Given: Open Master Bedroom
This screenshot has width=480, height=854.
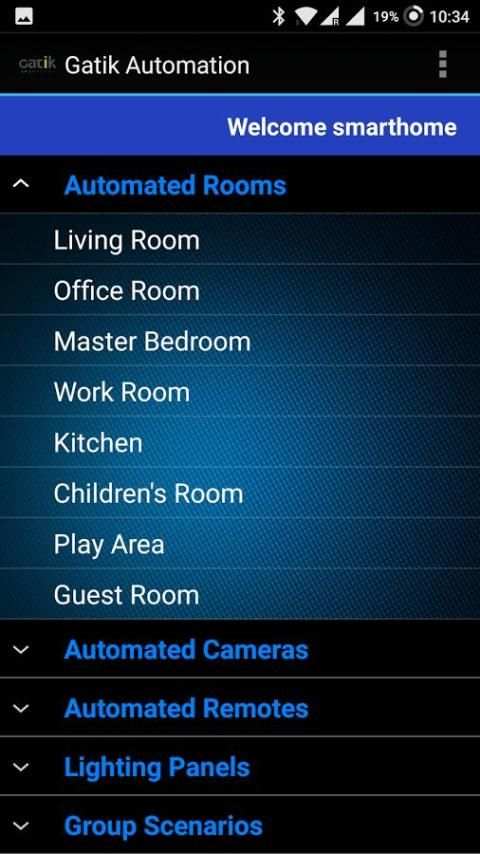Looking at the screenshot, I should click(x=240, y=341).
